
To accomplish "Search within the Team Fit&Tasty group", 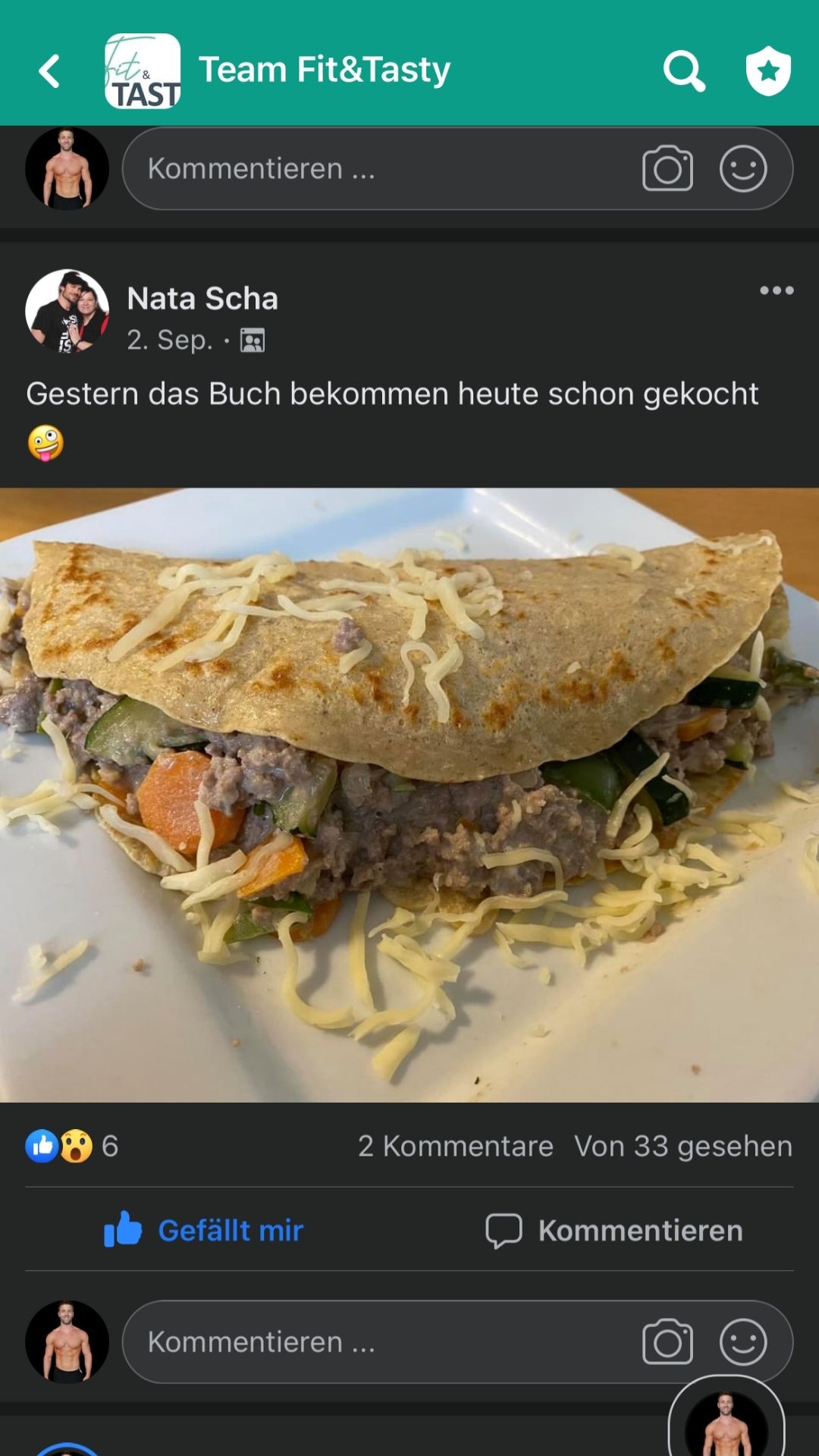I will [x=684, y=71].
